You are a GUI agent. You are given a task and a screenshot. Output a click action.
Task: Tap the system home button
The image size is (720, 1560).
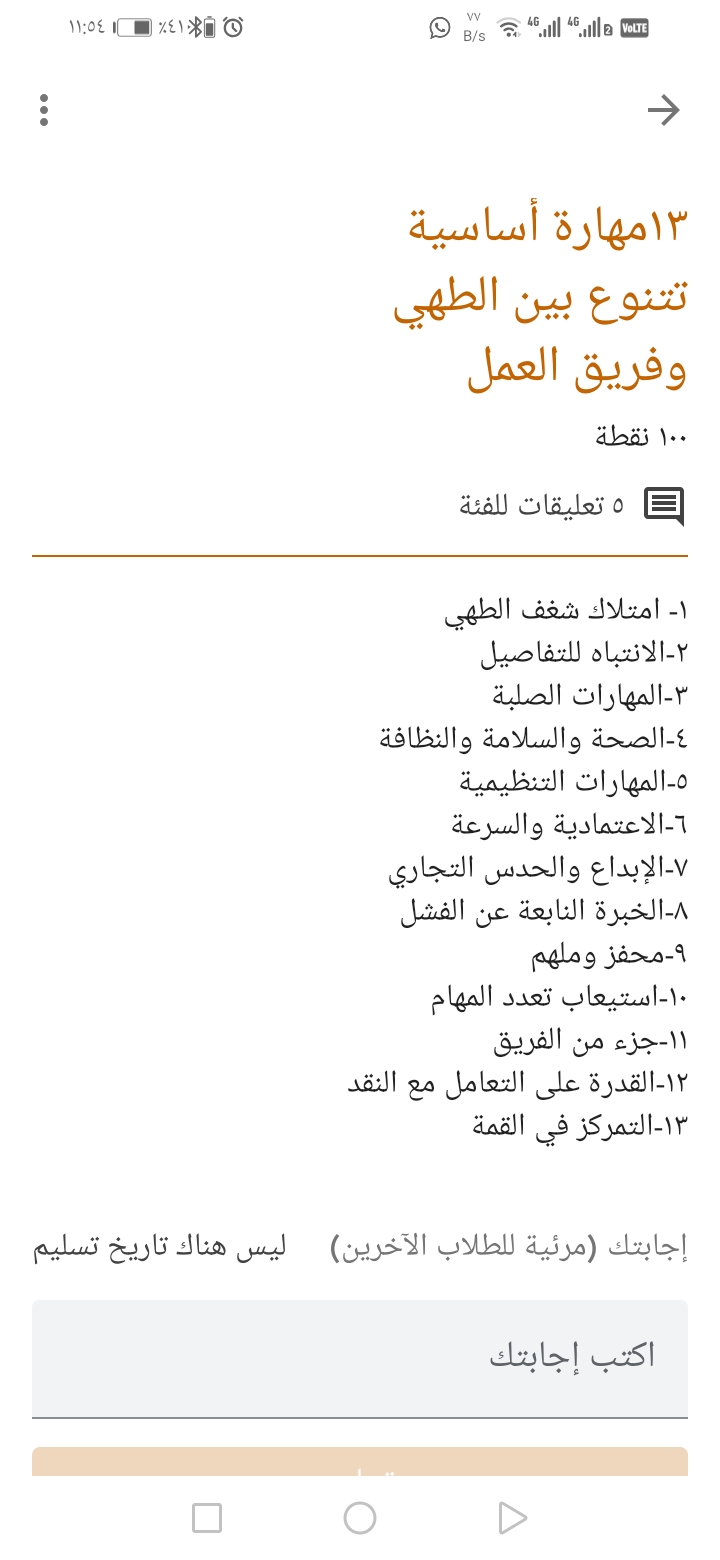[360, 1518]
